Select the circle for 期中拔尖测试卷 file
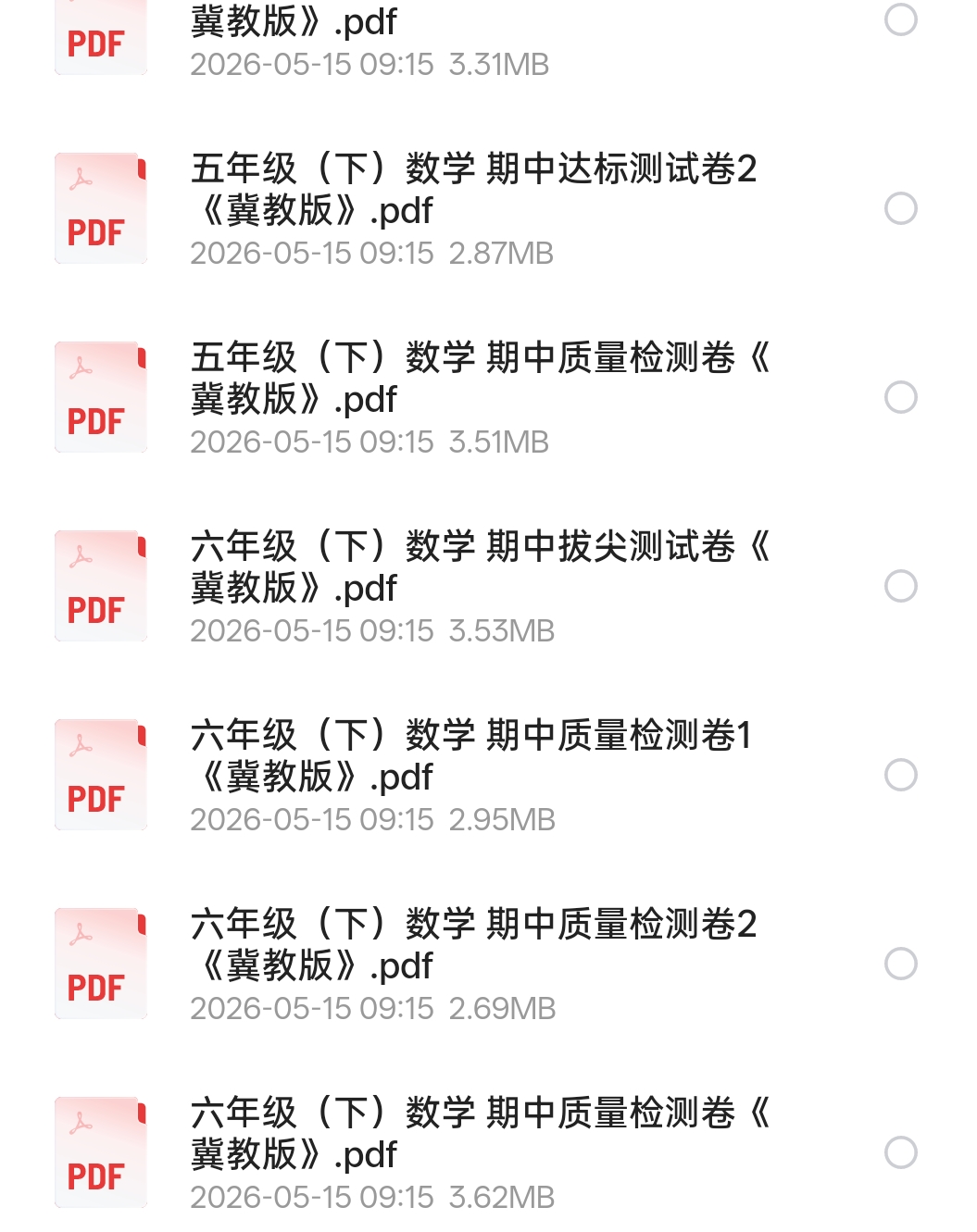The height and width of the screenshot is (1232, 977). pos(900,586)
